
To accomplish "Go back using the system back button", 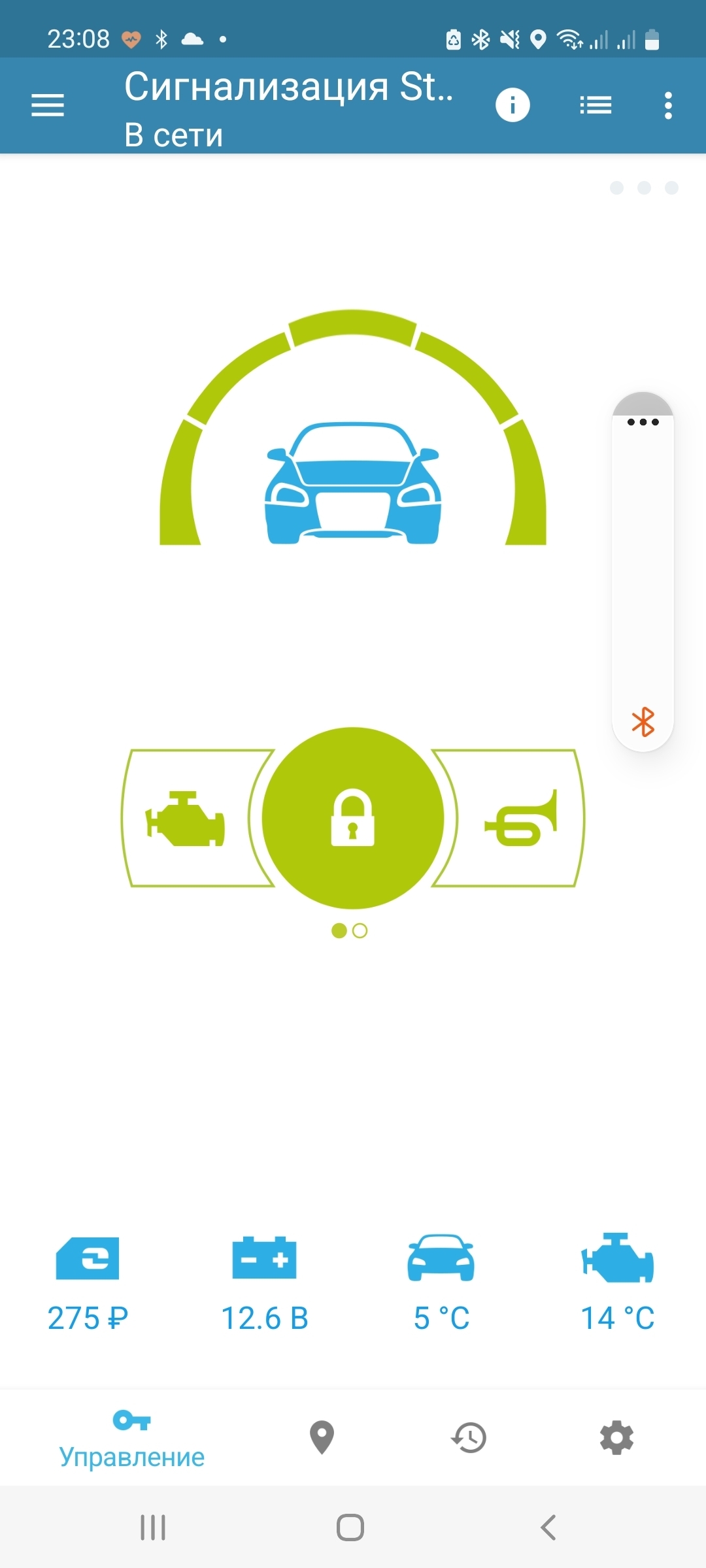I will point(548,1527).
